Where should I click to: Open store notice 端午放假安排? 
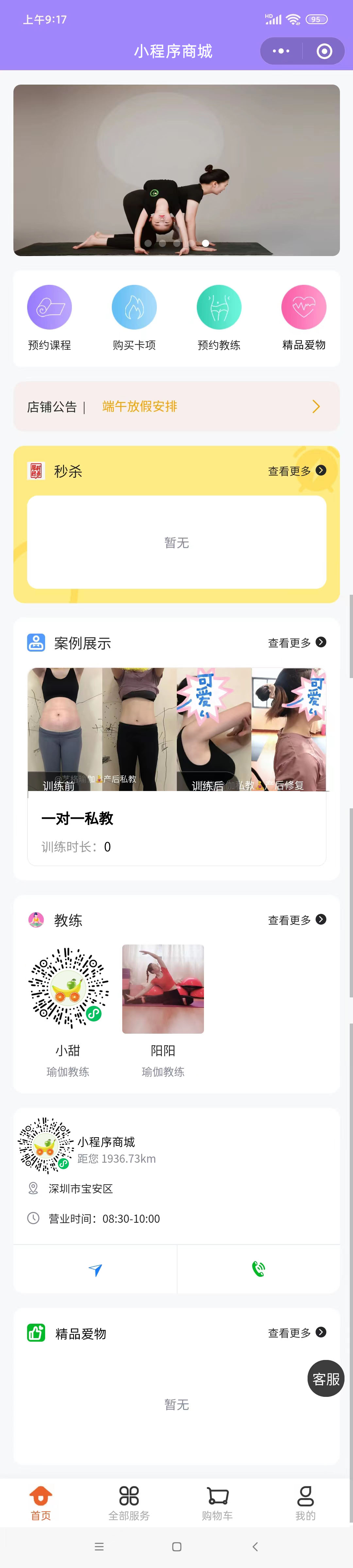[x=177, y=407]
